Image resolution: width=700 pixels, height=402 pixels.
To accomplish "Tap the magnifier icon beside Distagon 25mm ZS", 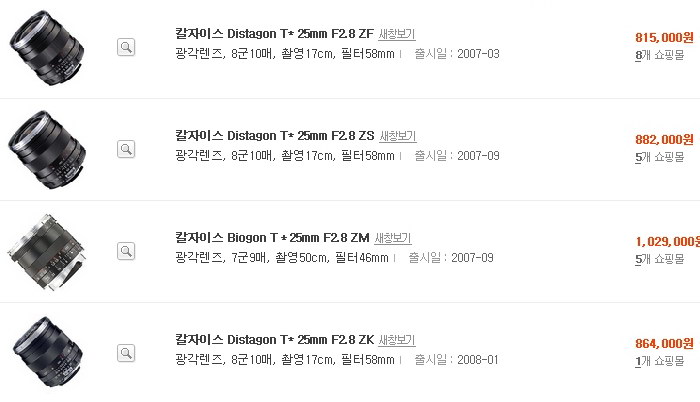I will (126, 149).
